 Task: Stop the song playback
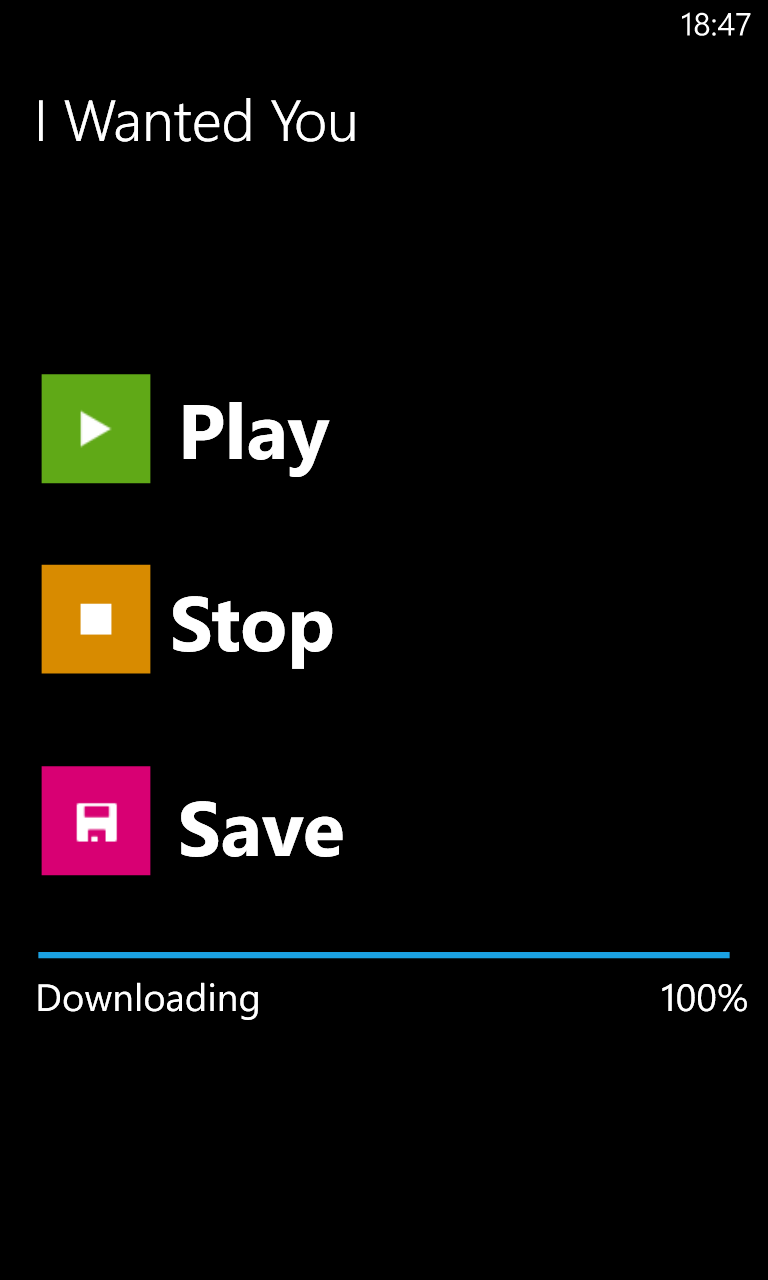[x=96, y=619]
